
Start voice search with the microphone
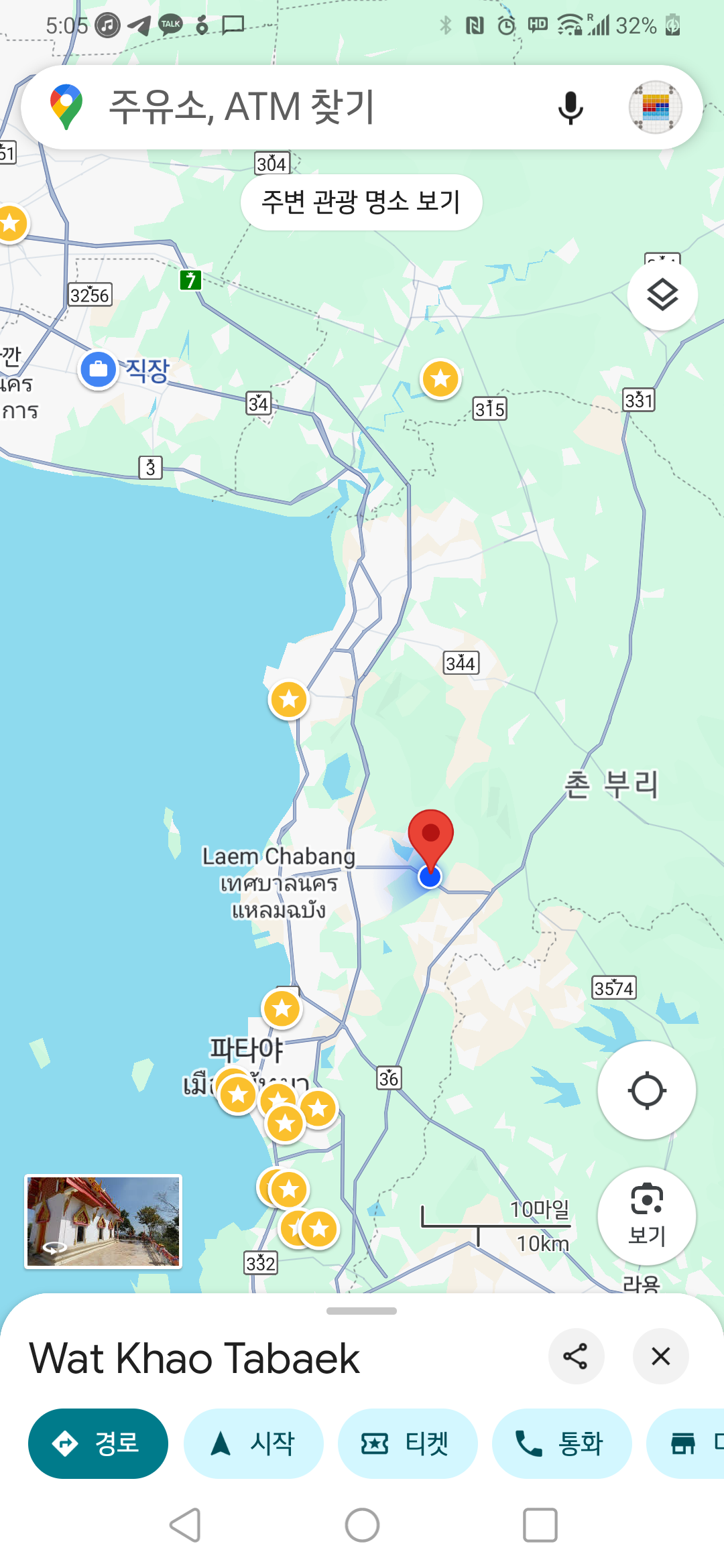[570, 108]
